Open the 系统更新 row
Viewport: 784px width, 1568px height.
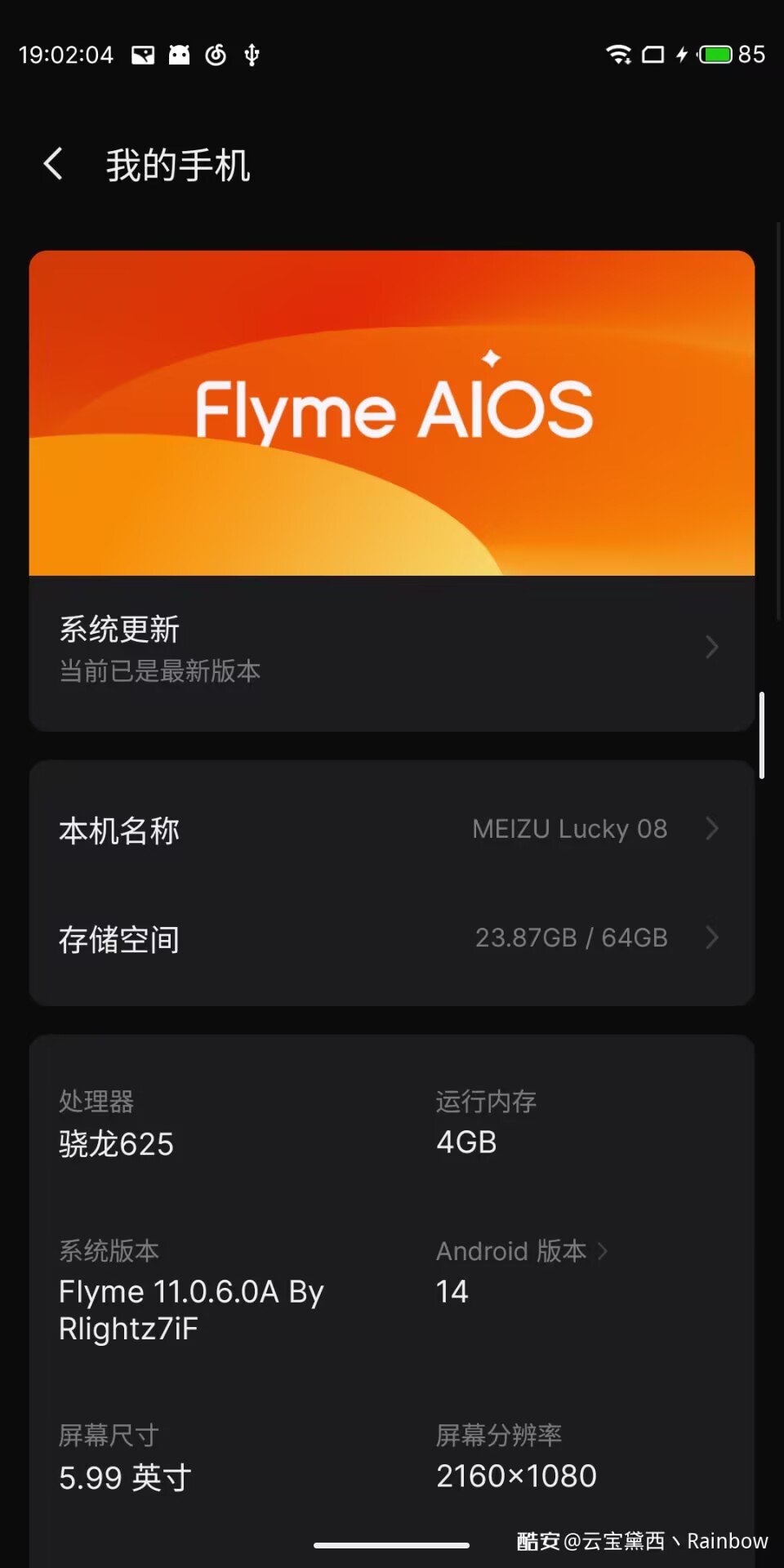[392, 650]
